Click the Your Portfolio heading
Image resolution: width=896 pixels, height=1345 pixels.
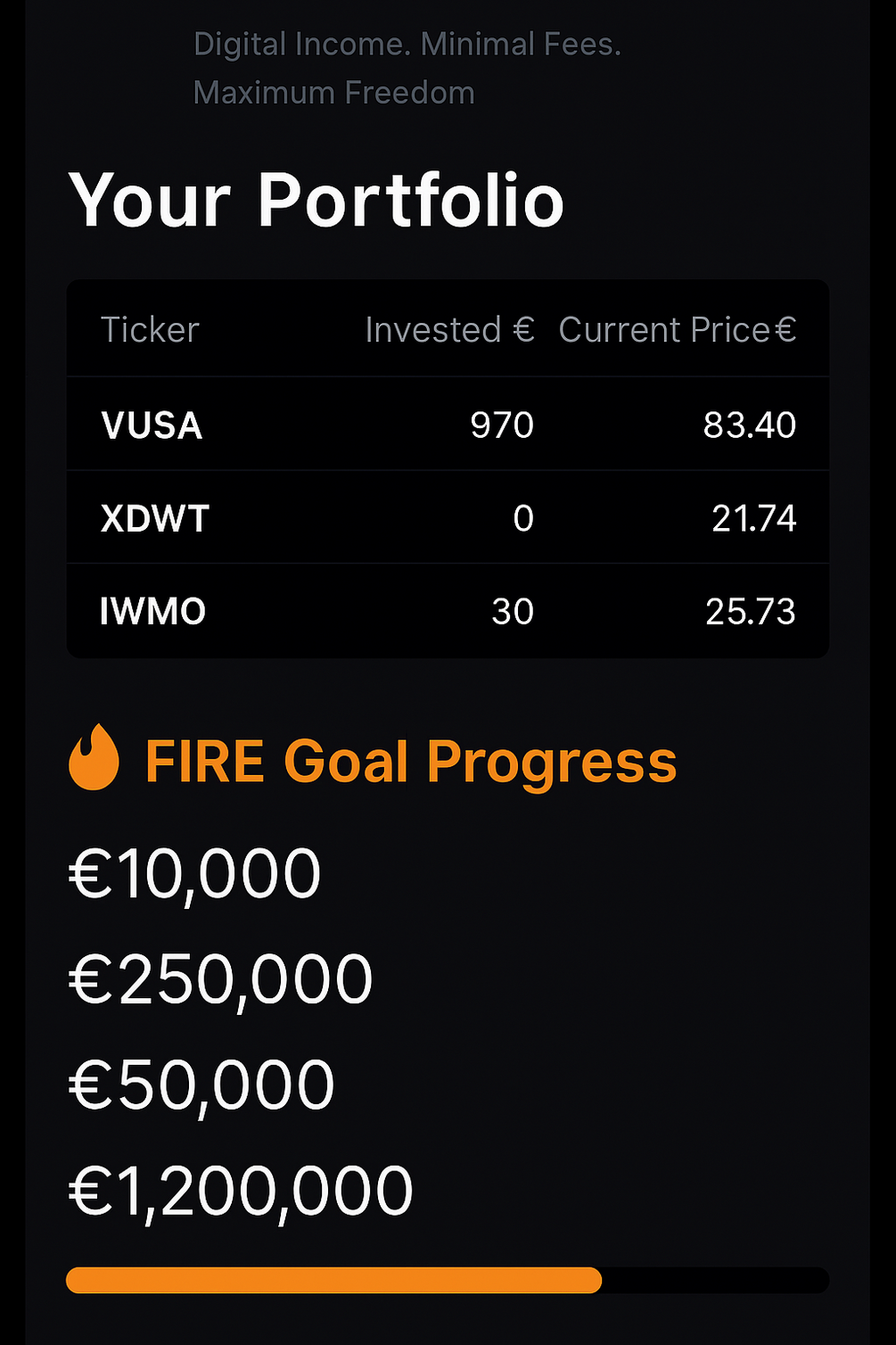[316, 201]
